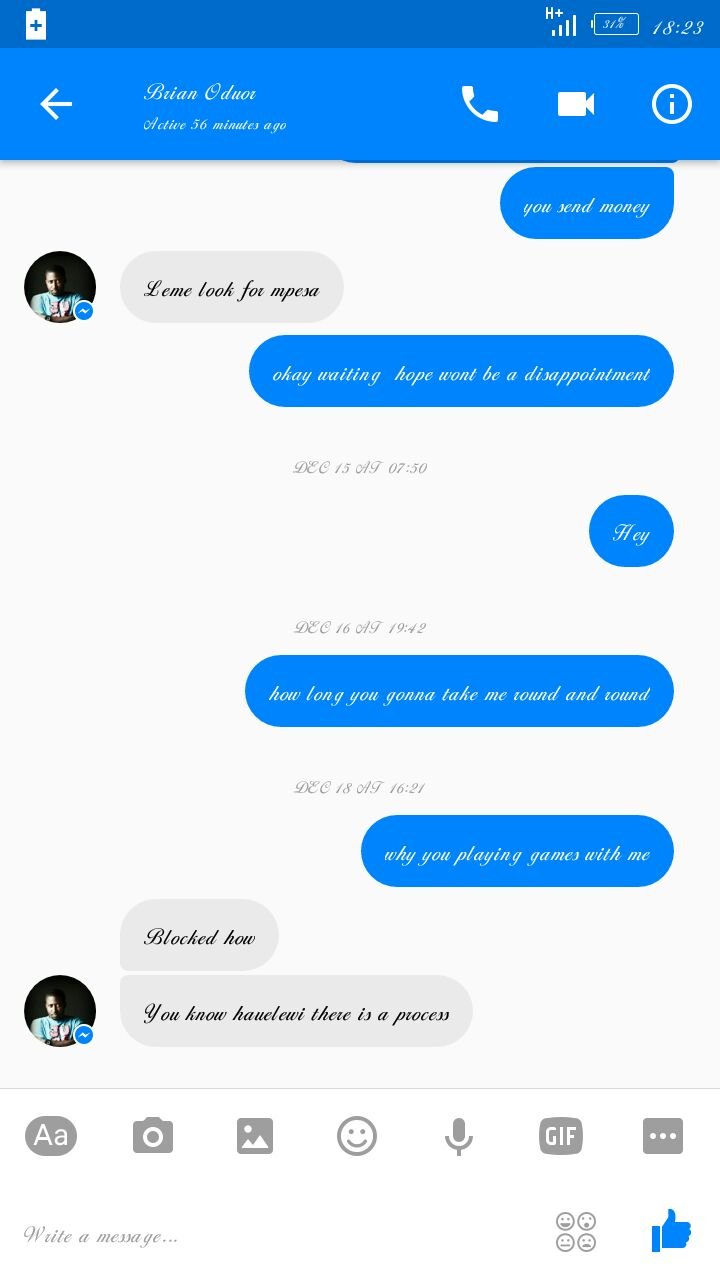This screenshot has height=1280, width=720.
Task: Open the emoji sticker picker
Action: click(357, 1136)
